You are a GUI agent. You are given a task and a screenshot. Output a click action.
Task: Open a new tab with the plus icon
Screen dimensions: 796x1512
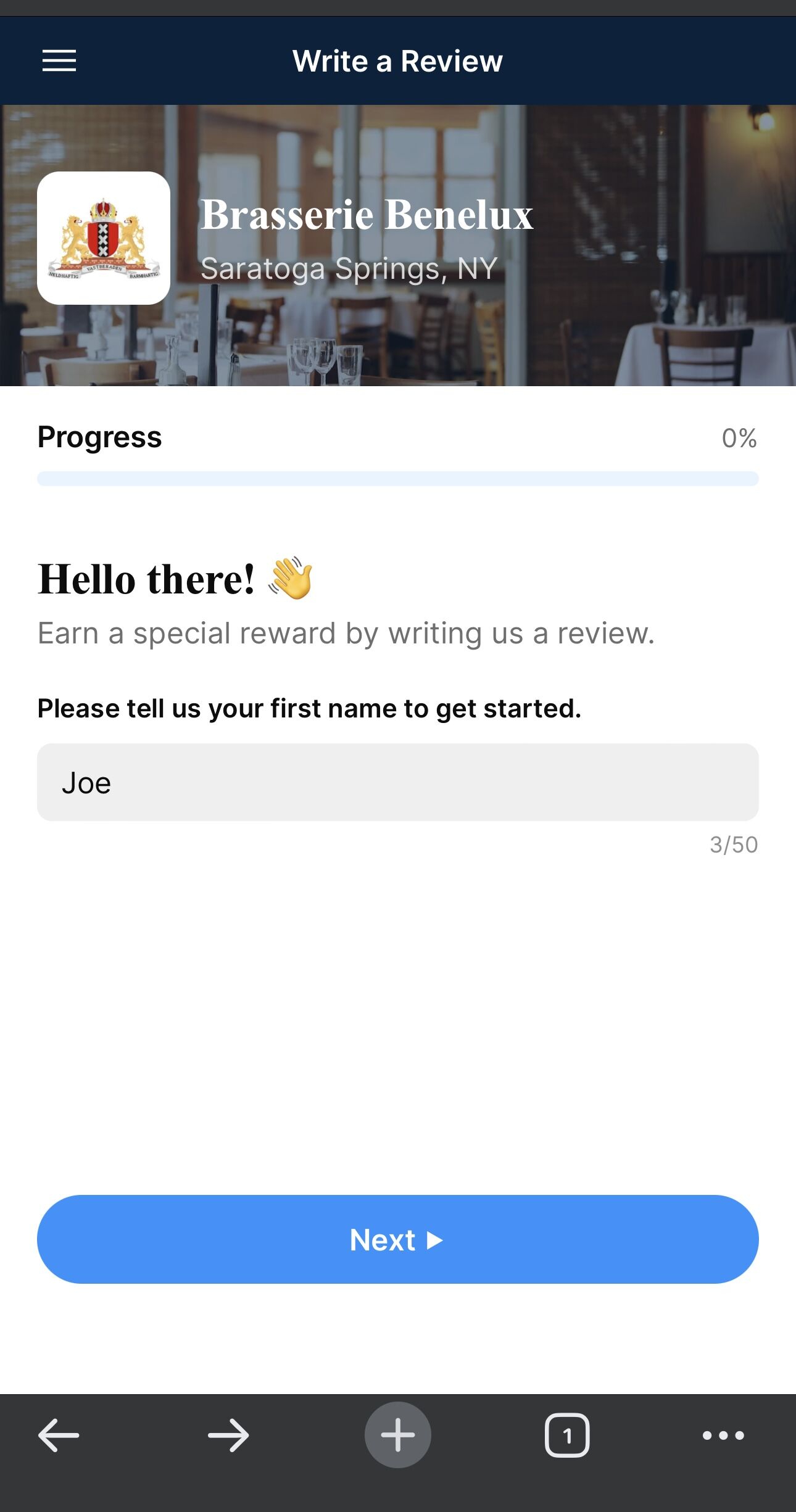[x=398, y=1434]
